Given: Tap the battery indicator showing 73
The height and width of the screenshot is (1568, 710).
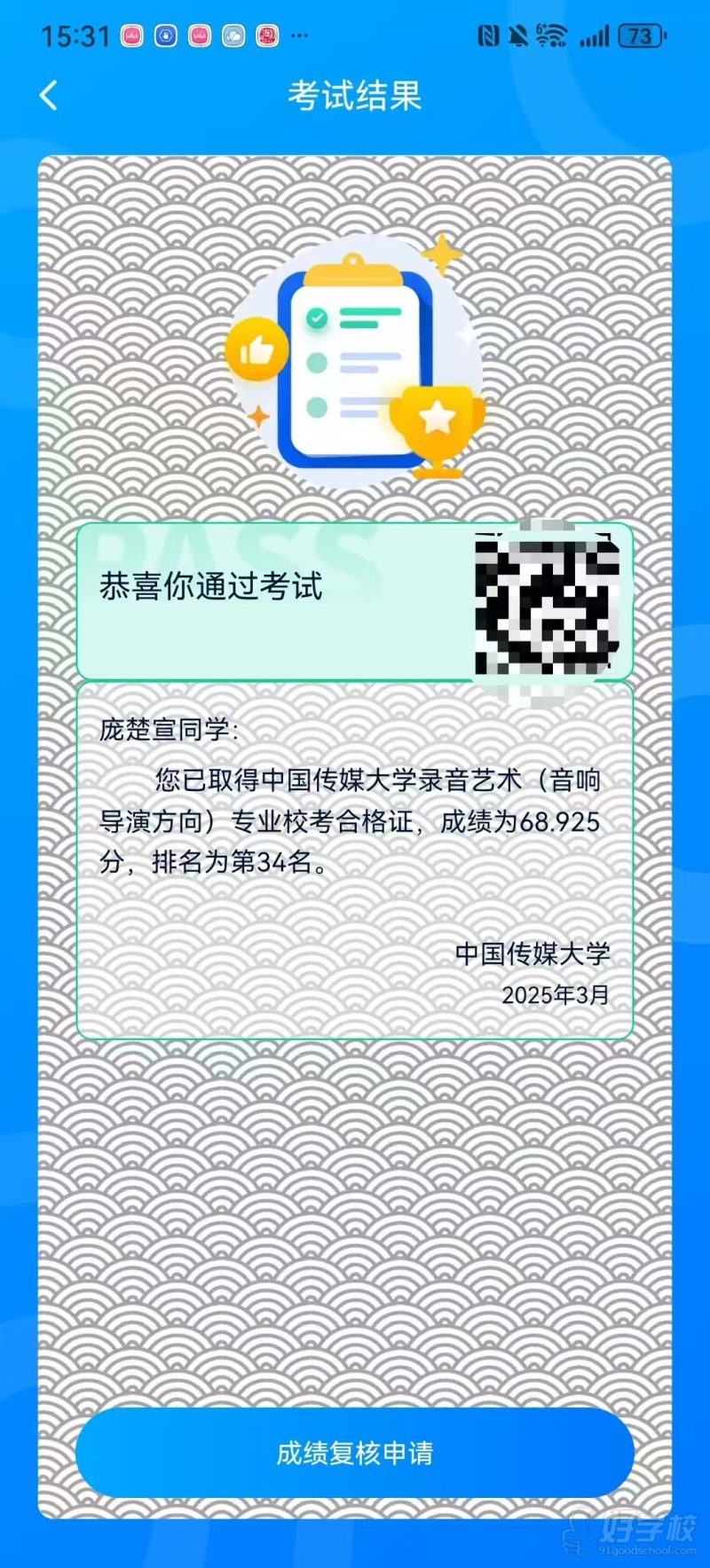Looking at the screenshot, I should click(x=637, y=35).
